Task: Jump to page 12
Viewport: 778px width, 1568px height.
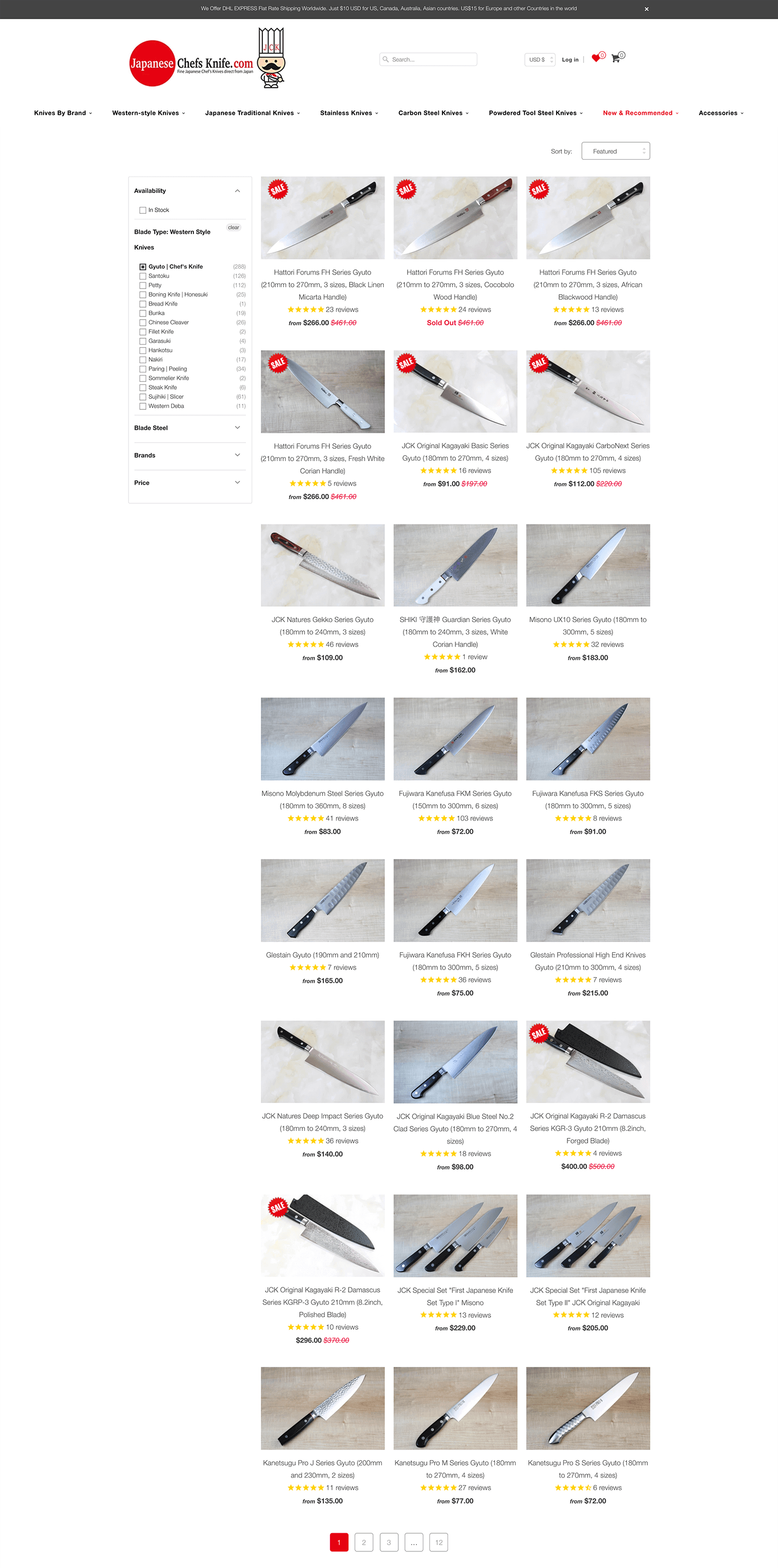Action: [x=439, y=1542]
